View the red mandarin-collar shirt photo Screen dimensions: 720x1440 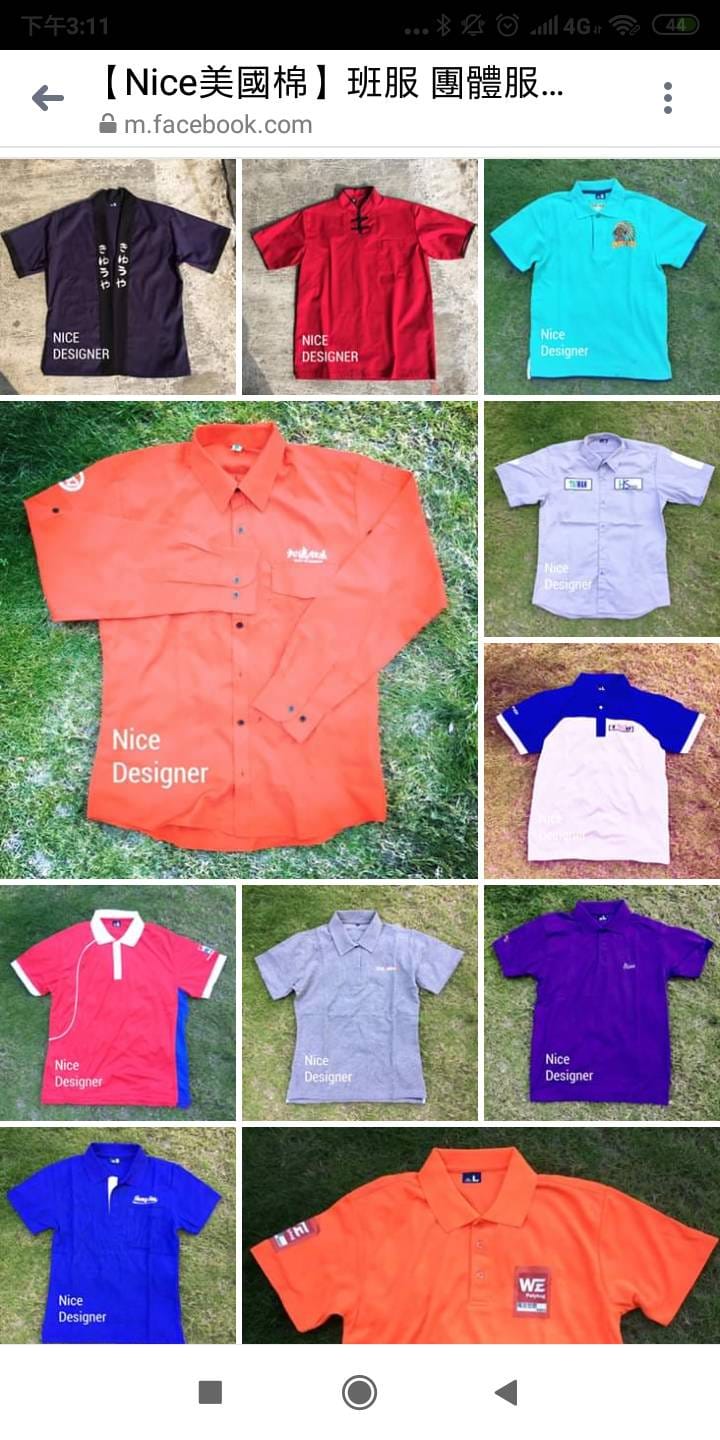point(360,276)
